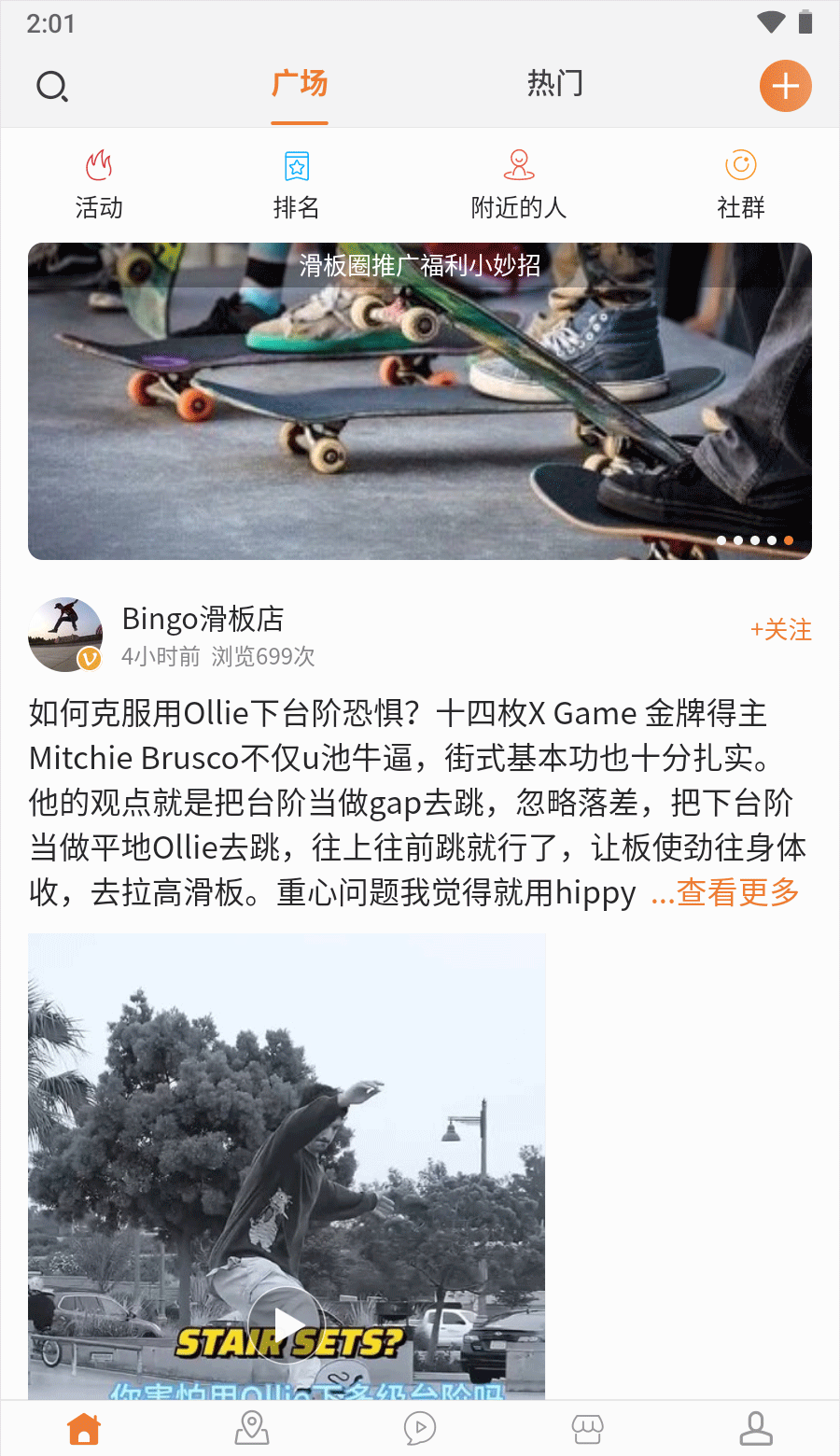The height and width of the screenshot is (1456, 840).
Task: Open the video tab in bottom bar
Action: pyautogui.click(x=420, y=1428)
